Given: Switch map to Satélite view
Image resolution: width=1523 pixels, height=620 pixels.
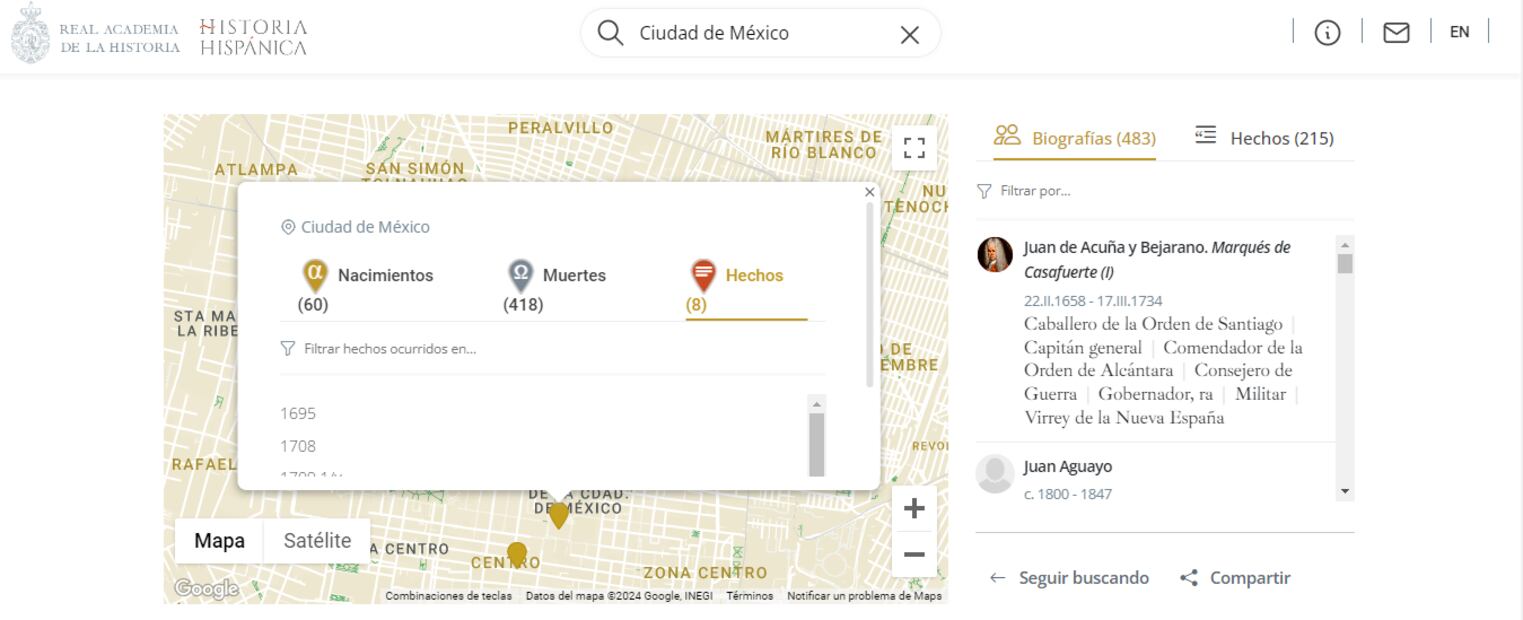Looking at the screenshot, I should 317,541.
